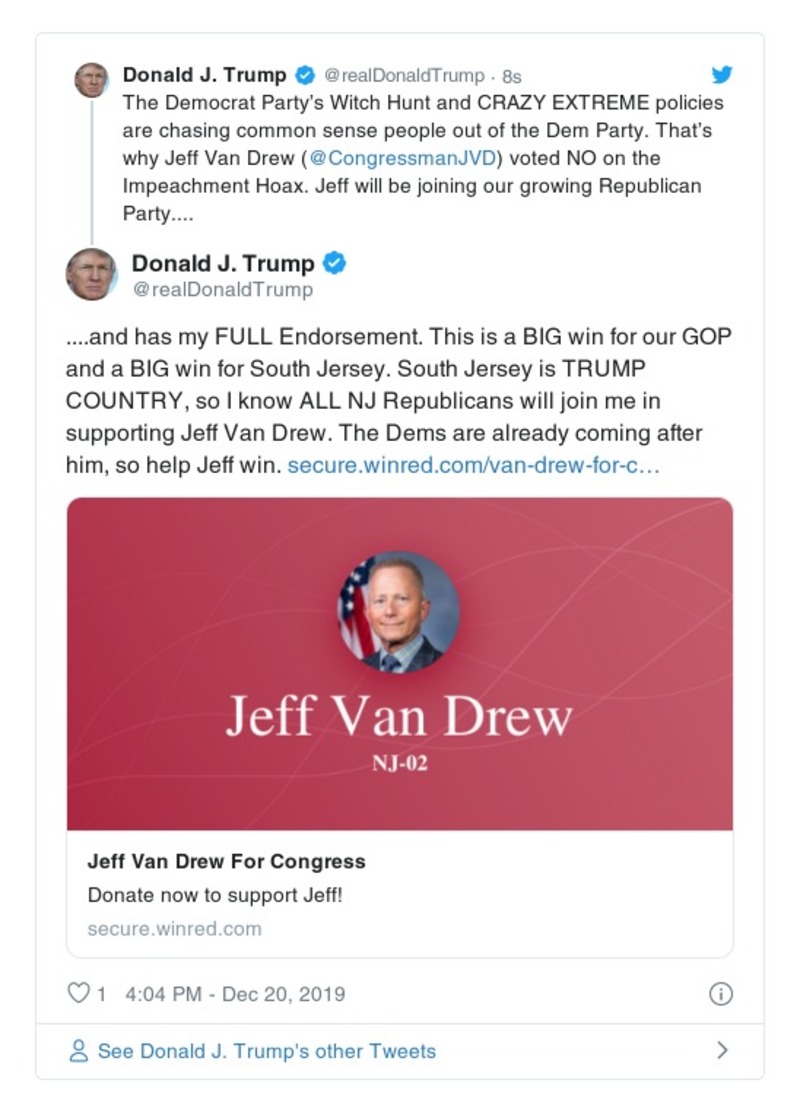Click the heart icon to like the tweet
The width and height of the screenshot is (800, 1115).
[x=79, y=994]
